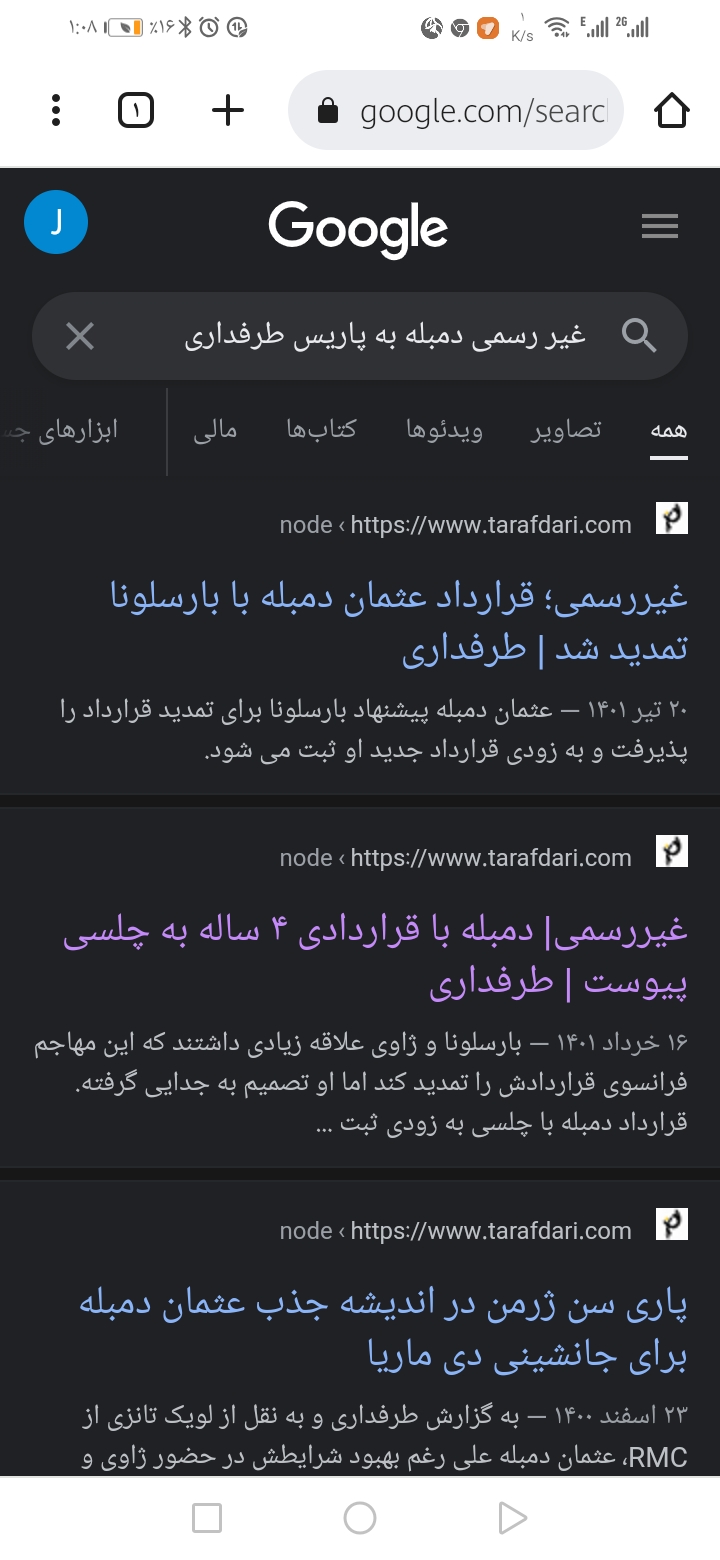Switch to the ویدئوها tab
The height and width of the screenshot is (1560, 720).
tap(444, 430)
